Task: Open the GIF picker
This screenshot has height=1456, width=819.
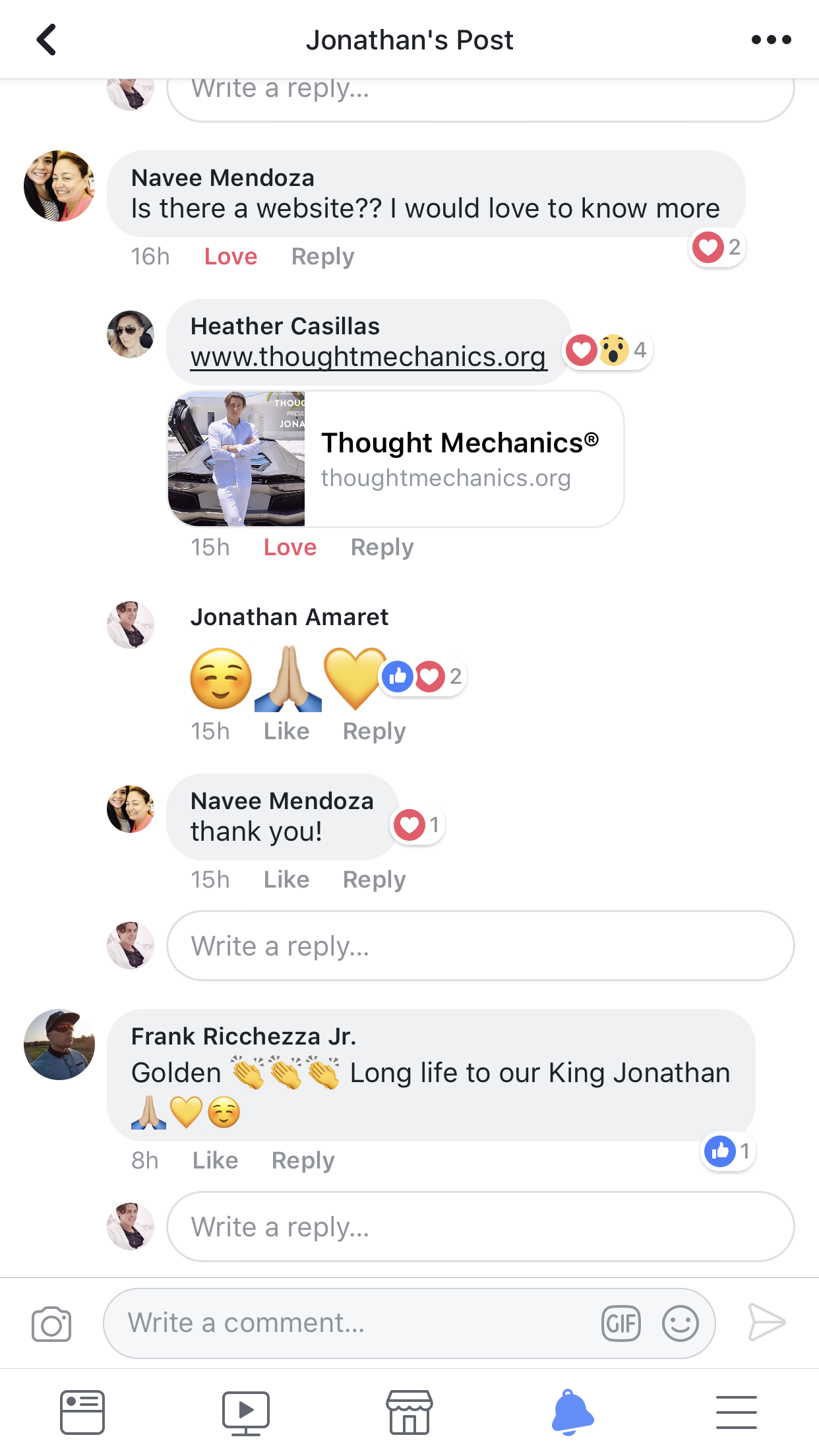Action: pos(621,1323)
